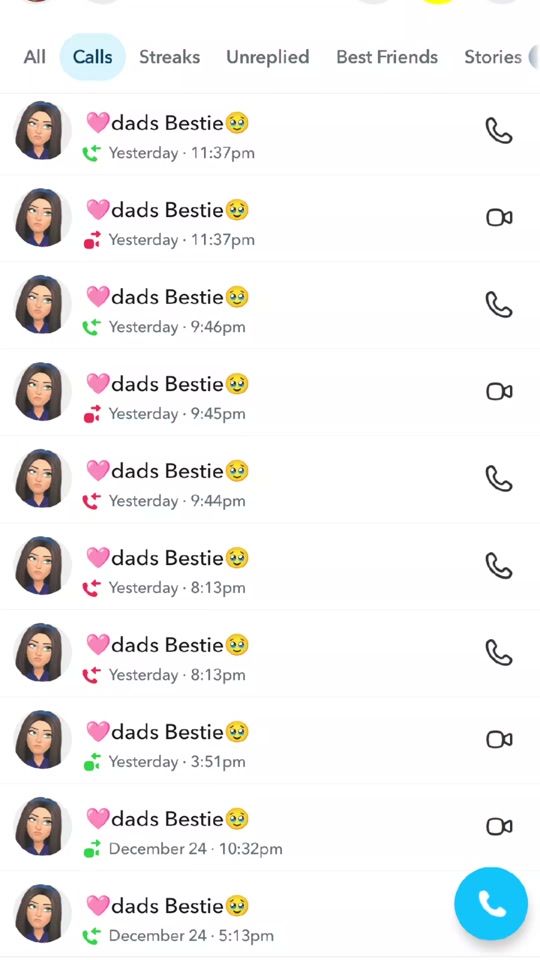Screen dimensions: 540x960
Task: Open the Unreplied filter
Action: pos(268,57)
